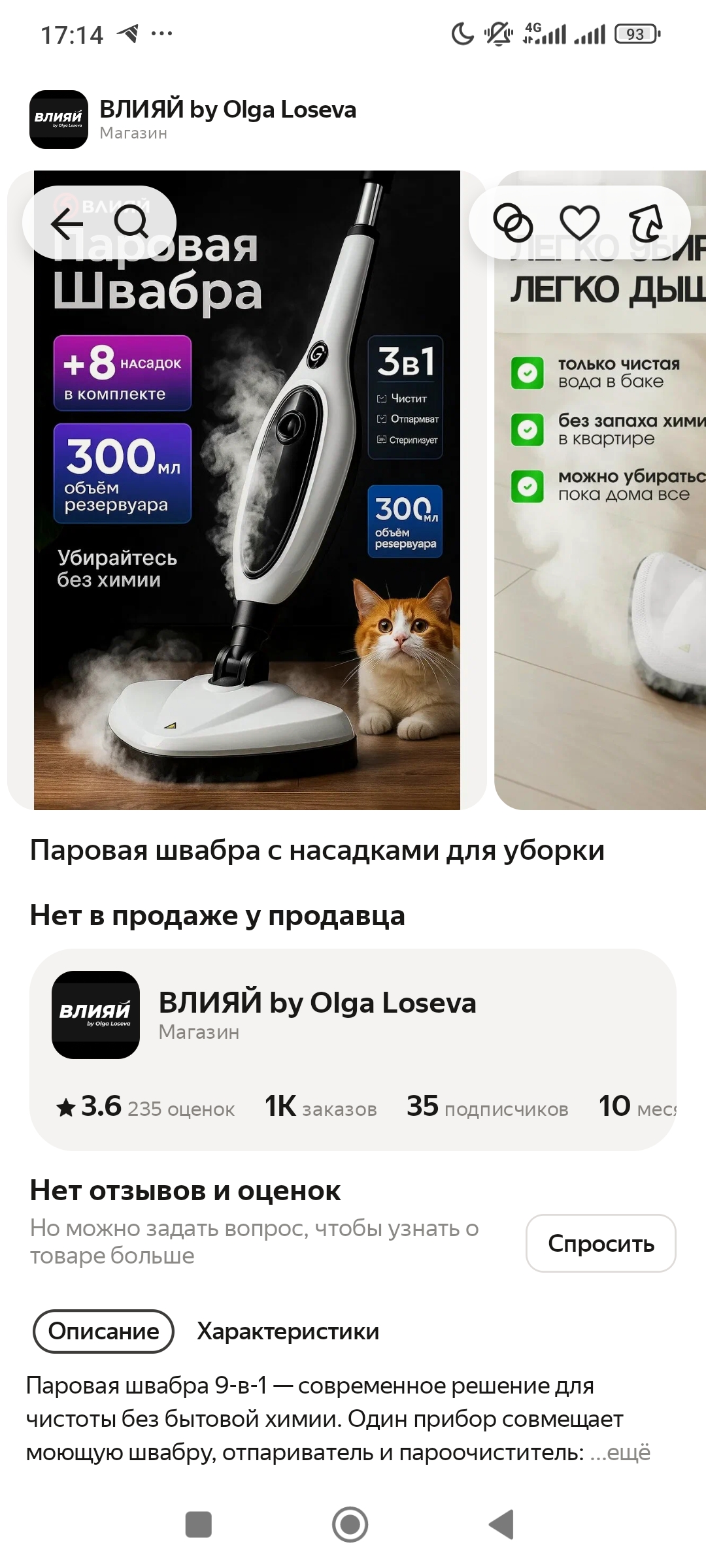View the second product gallery image
Viewport: 706px width, 1568px height.
600,490
